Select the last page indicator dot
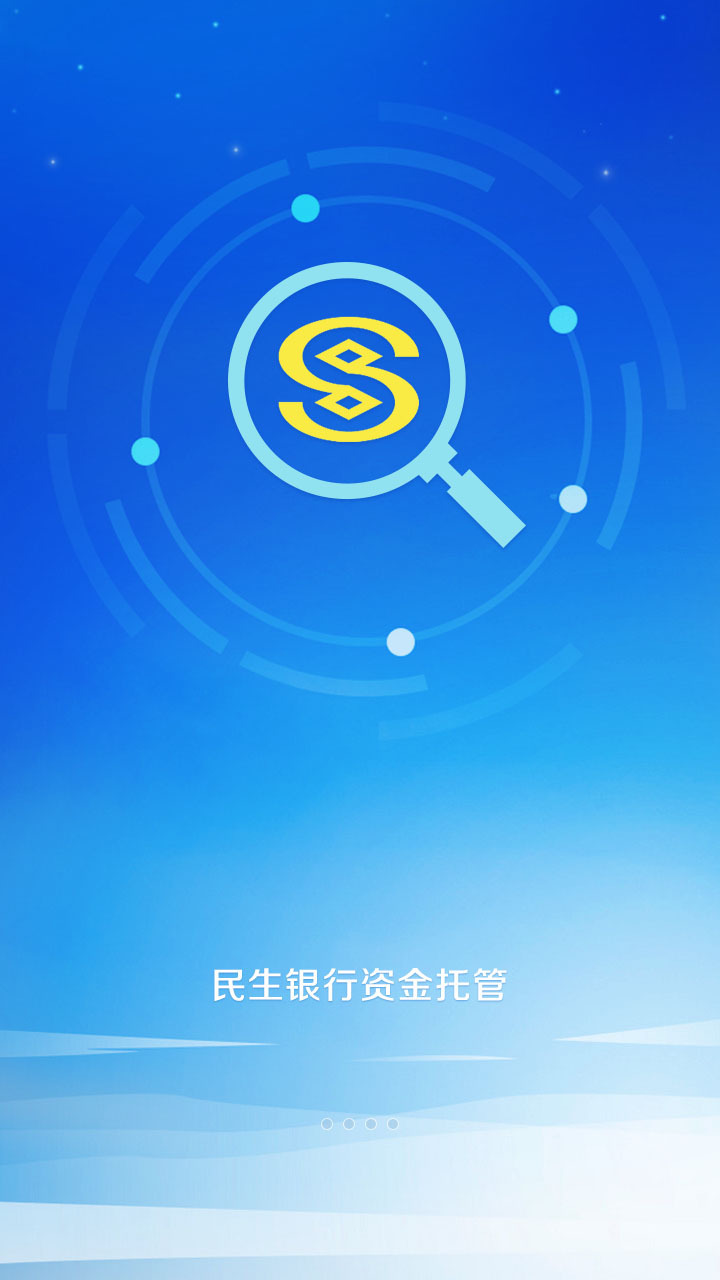This screenshot has width=720, height=1280. click(393, 1124)
